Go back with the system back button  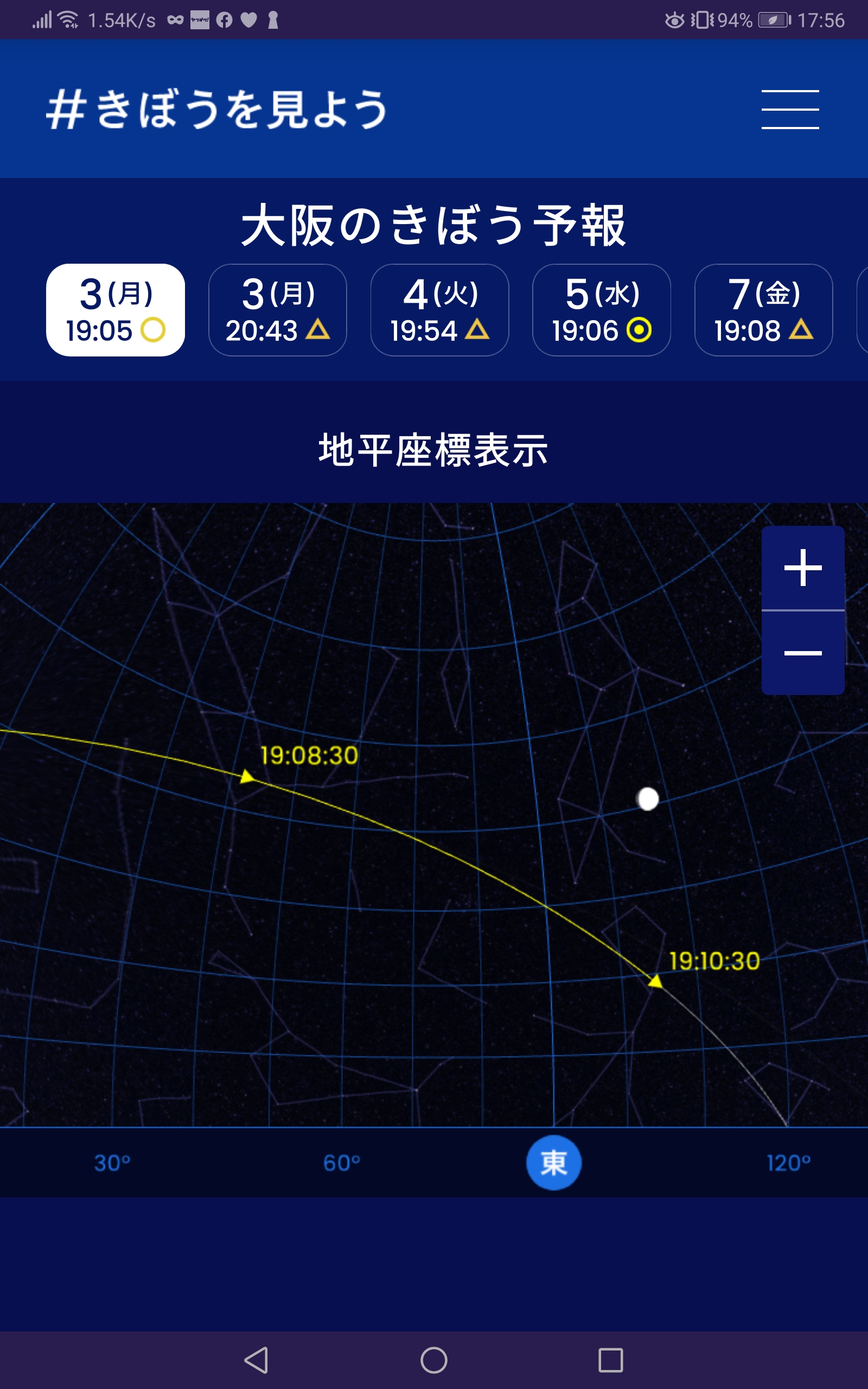click(x=257, y=1360)
